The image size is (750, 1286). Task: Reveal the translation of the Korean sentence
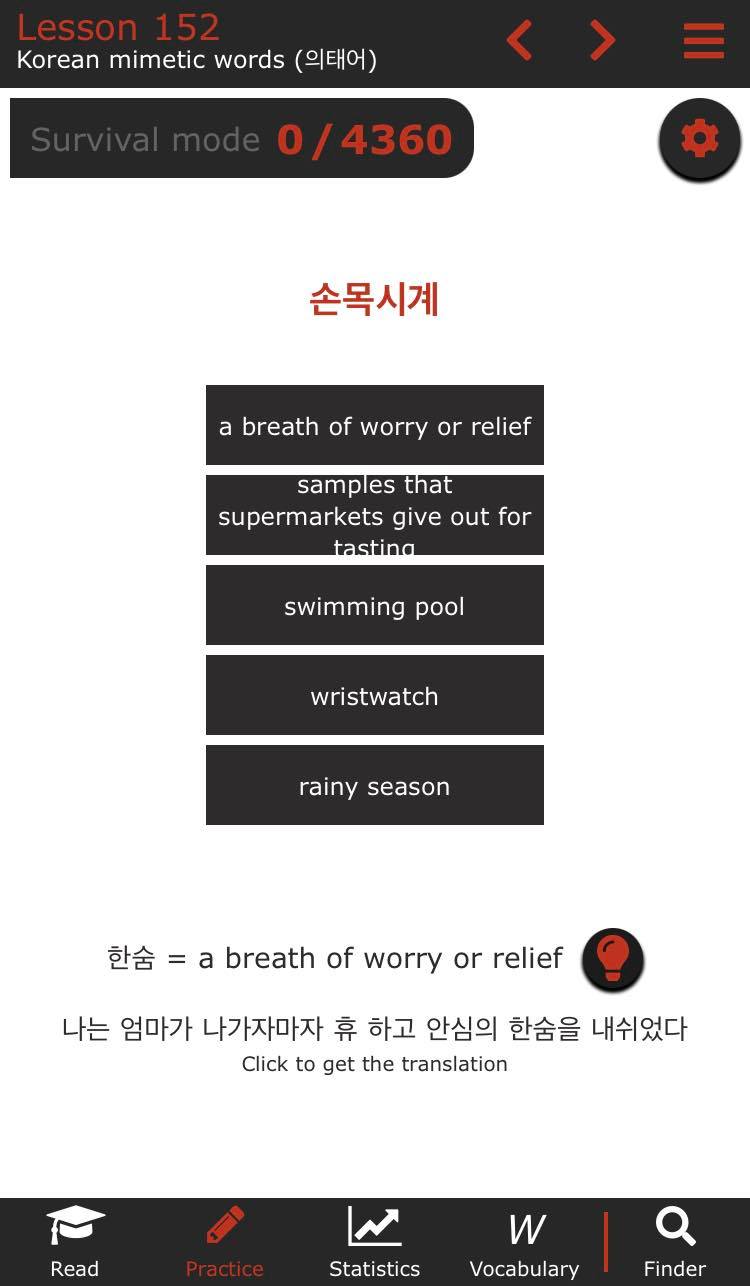374,1064
